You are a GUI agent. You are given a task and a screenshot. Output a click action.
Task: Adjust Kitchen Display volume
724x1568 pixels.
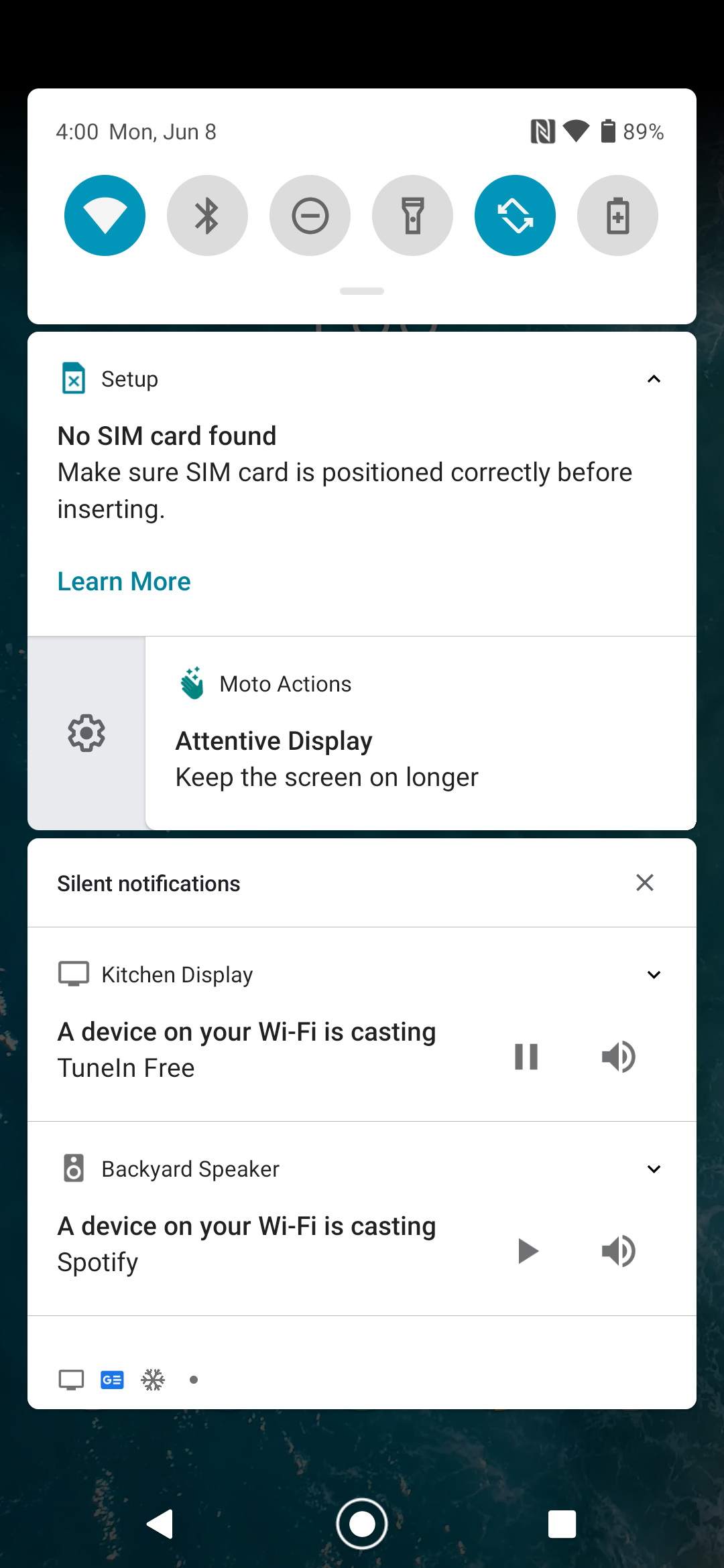click(x=618, y=1057)
